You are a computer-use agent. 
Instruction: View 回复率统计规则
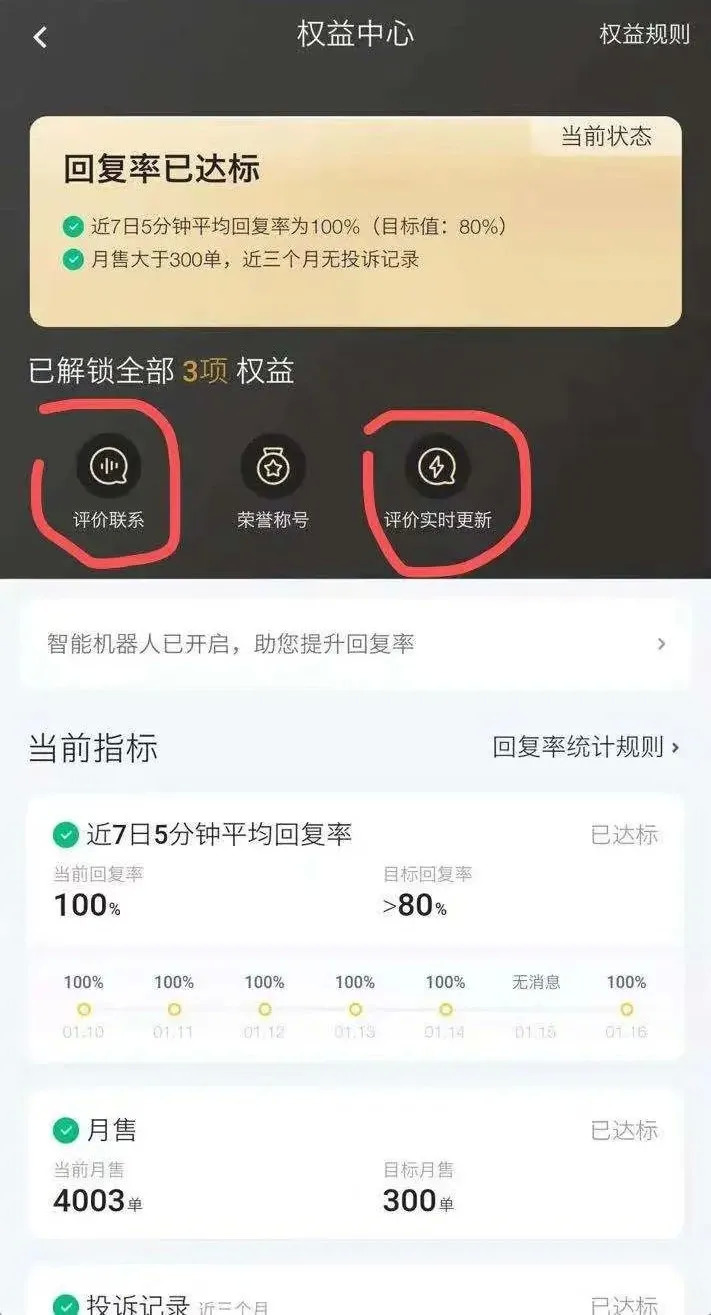point(586,747)
